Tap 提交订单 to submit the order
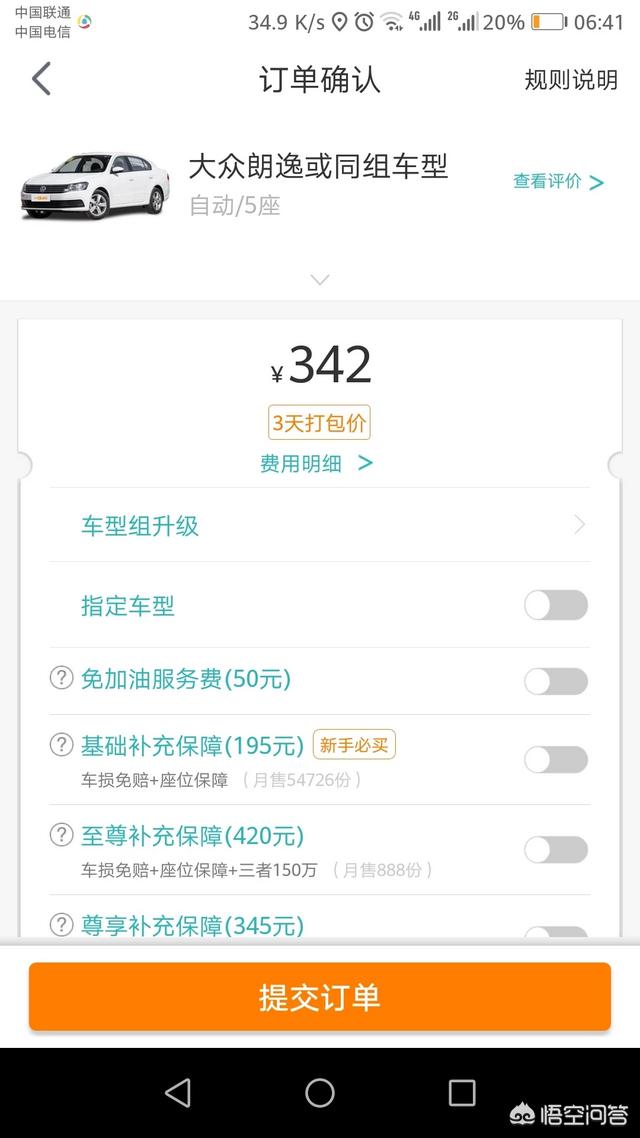This screenshot has height=1138, width=640. click(x=320, y=996)
